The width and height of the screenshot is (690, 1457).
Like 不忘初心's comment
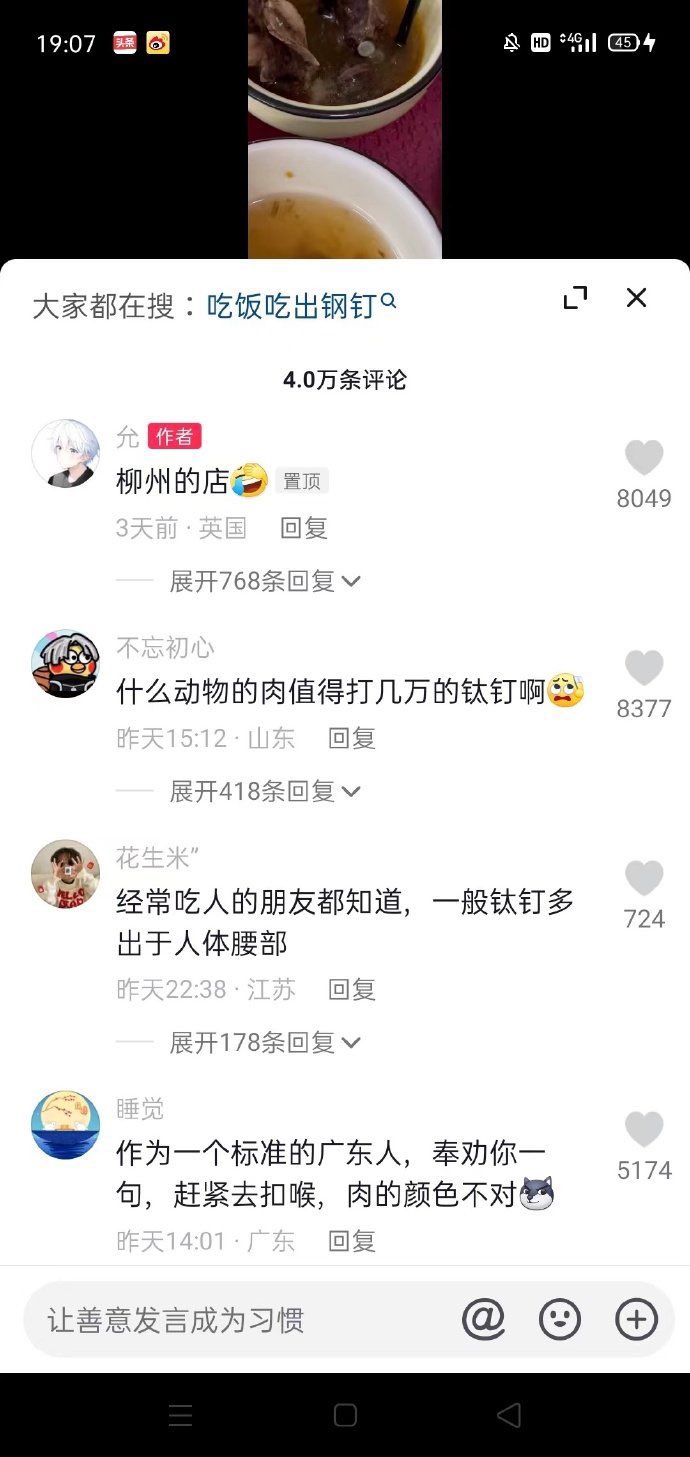coord(644,668)
